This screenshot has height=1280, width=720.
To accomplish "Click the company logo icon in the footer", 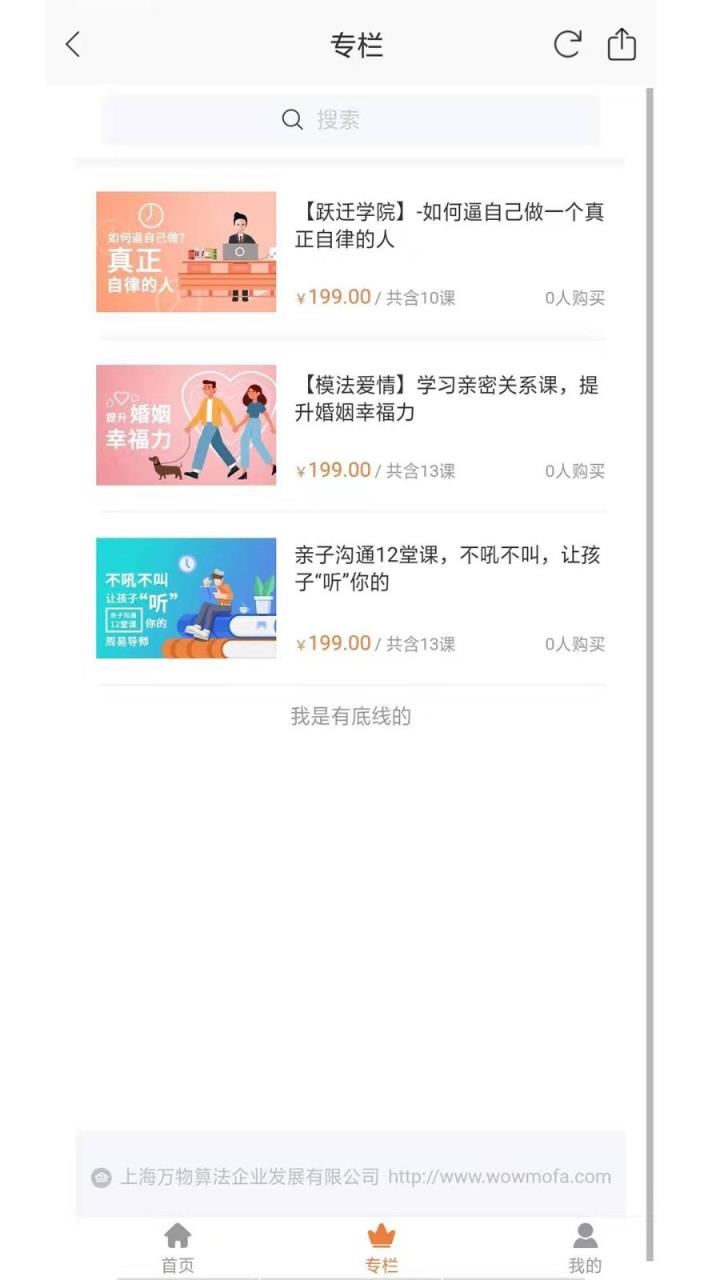I will (99, 1178).
